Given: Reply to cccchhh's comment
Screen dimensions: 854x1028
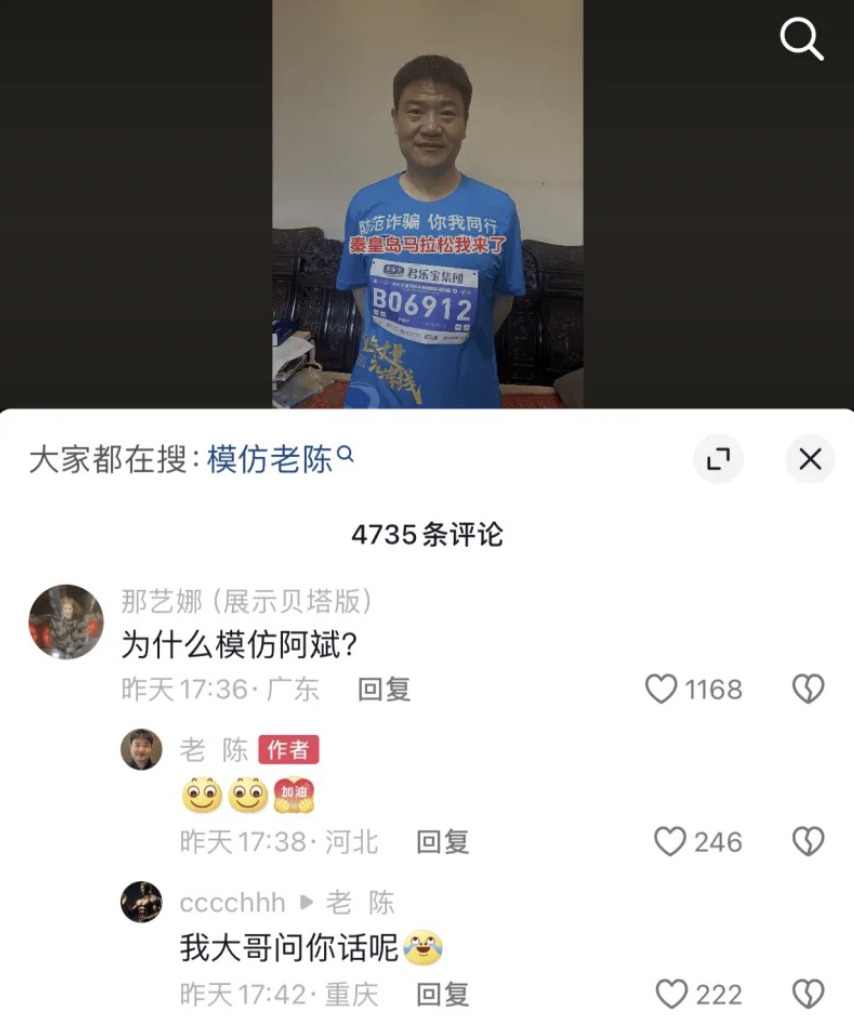Looking at the screenshot, I should pos(443,994).
